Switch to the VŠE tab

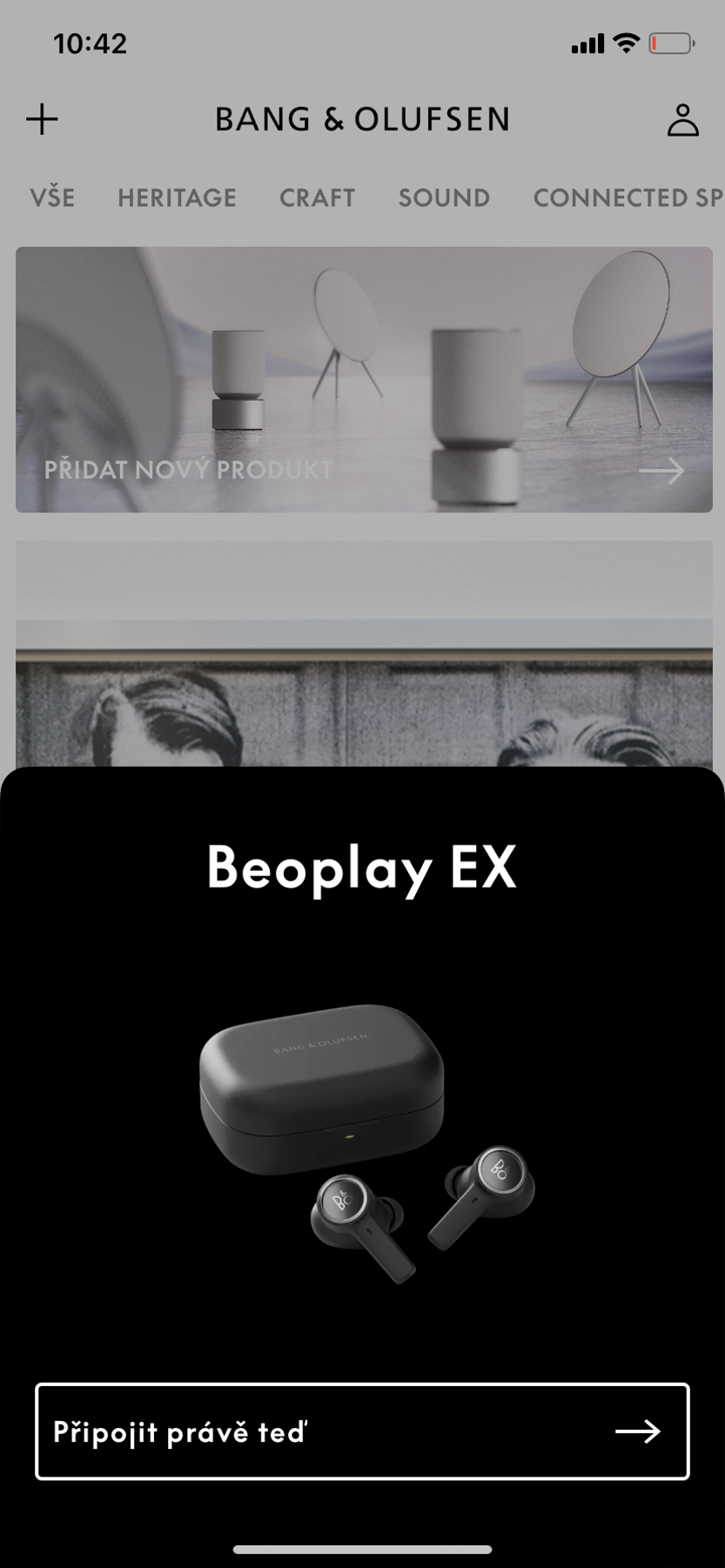[52, 198]
